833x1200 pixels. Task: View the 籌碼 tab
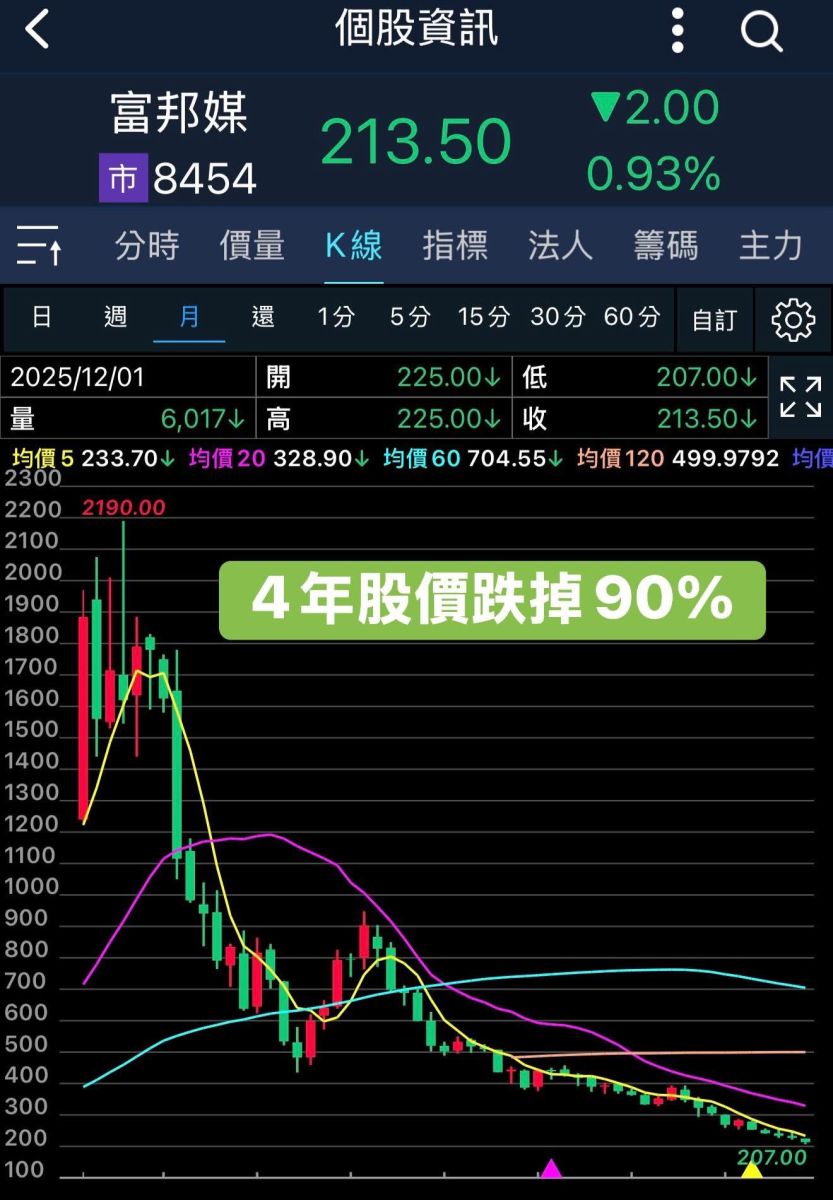pos(665,245)
